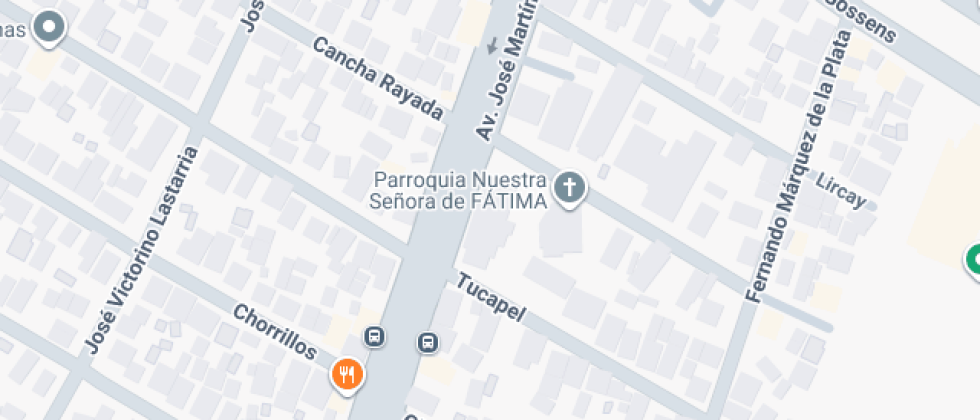Open the Parroquia Nuestra Señora de FÁTIMA church marker
Screen dimensions: 980x420
click(569, 188)
